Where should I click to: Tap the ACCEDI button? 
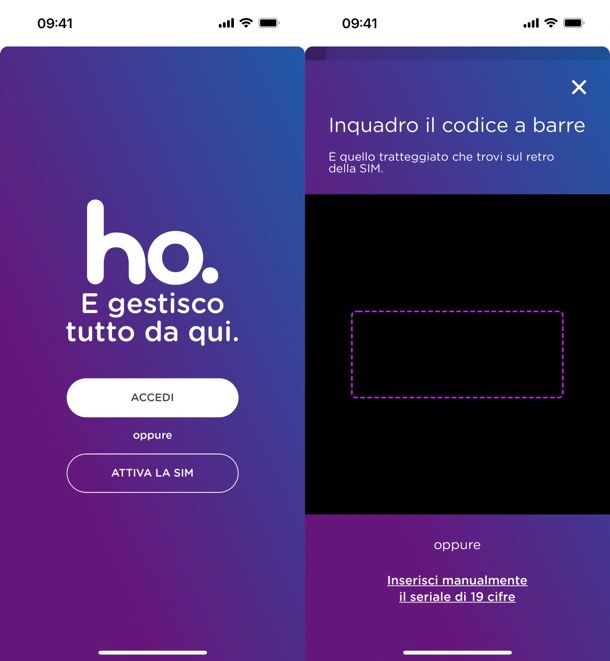(152, 397)
